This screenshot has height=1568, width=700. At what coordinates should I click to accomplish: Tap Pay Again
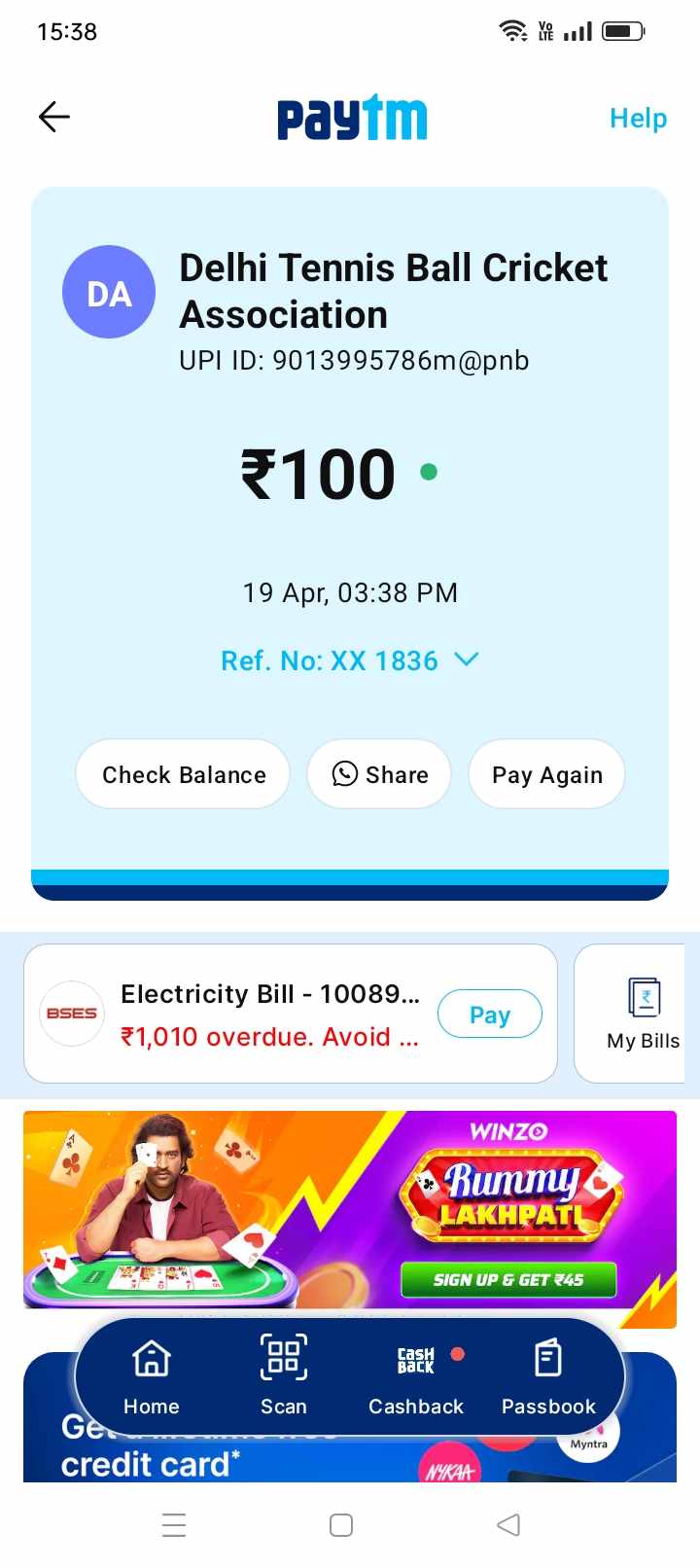pyautogui.click(x=546, y=774)
